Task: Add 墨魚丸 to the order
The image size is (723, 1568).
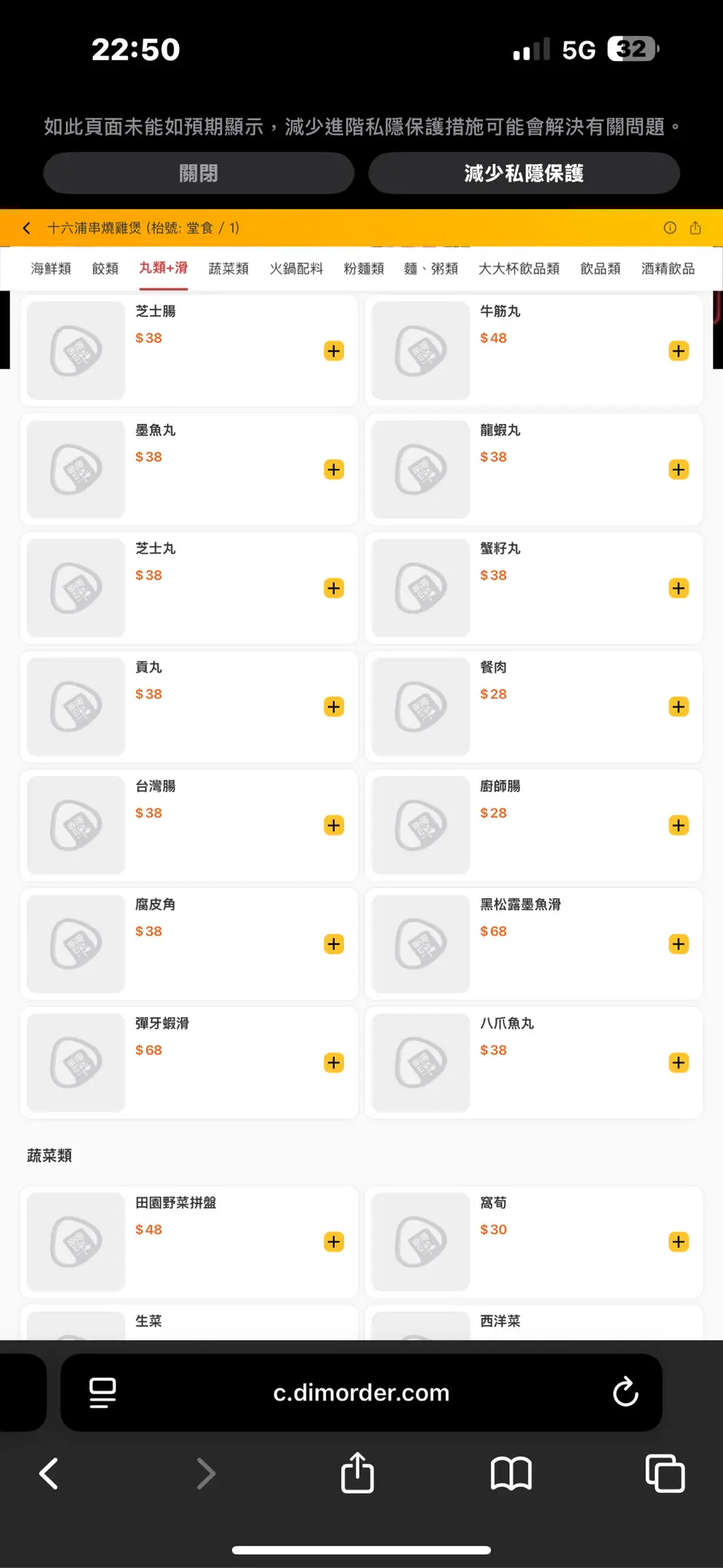Action: tap(334, 470)
